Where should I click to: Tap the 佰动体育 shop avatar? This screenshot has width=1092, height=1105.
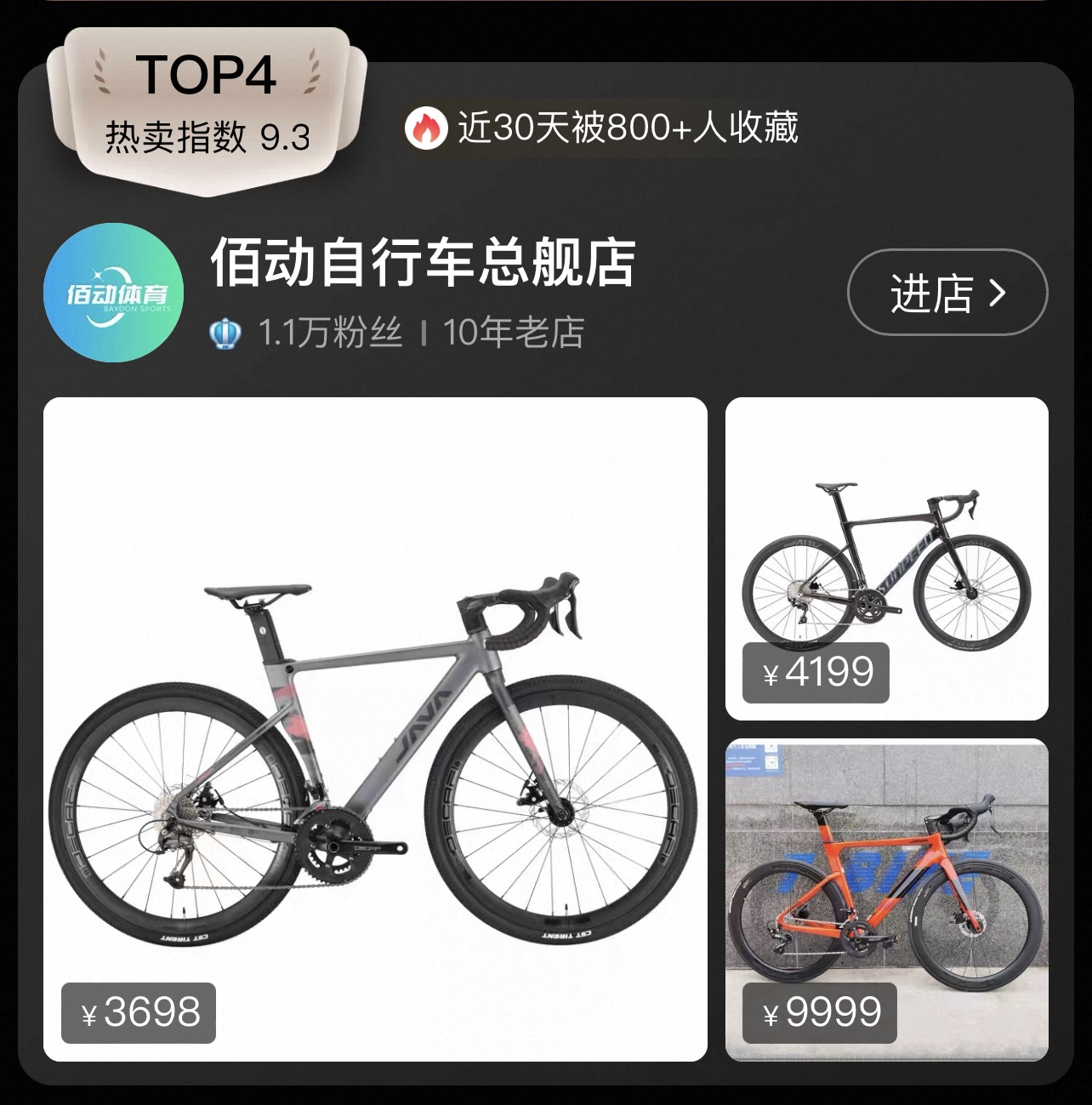pos(114,293)
